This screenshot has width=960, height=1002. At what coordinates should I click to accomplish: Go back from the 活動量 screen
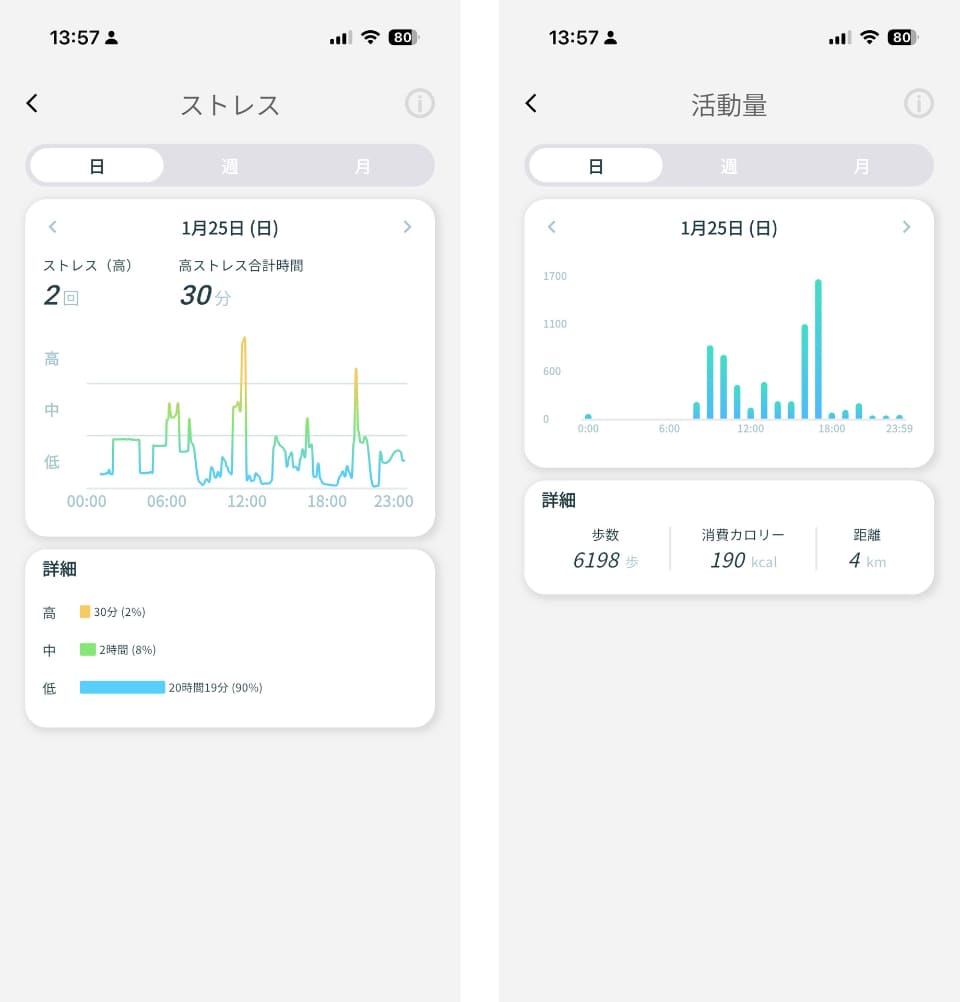click(531, 103)
